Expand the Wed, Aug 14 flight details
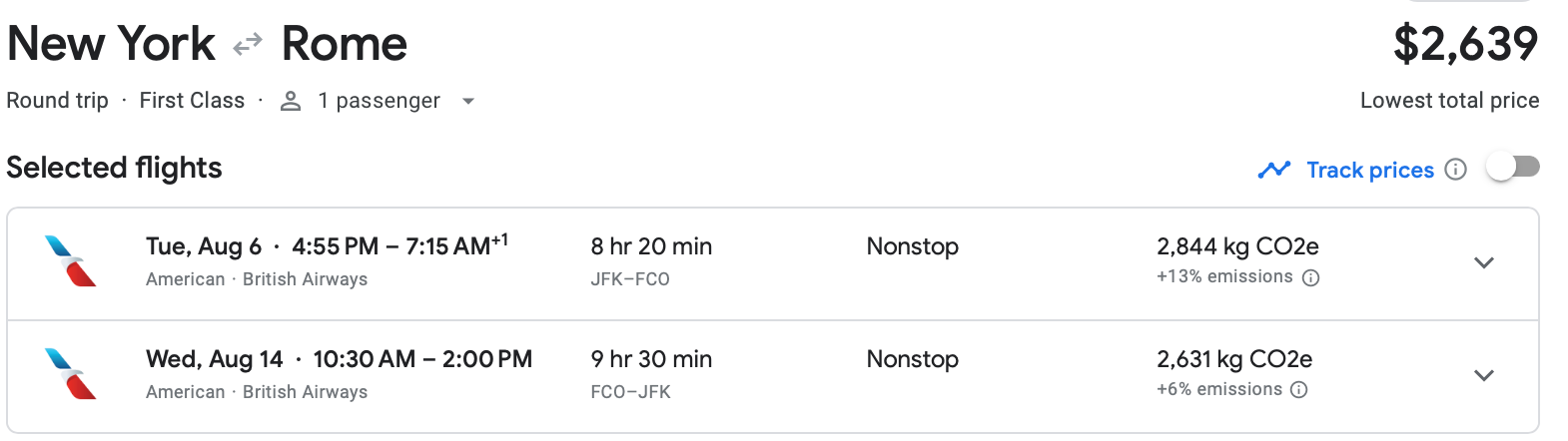Screen dimensions: 1568x441 (1483, 376)
